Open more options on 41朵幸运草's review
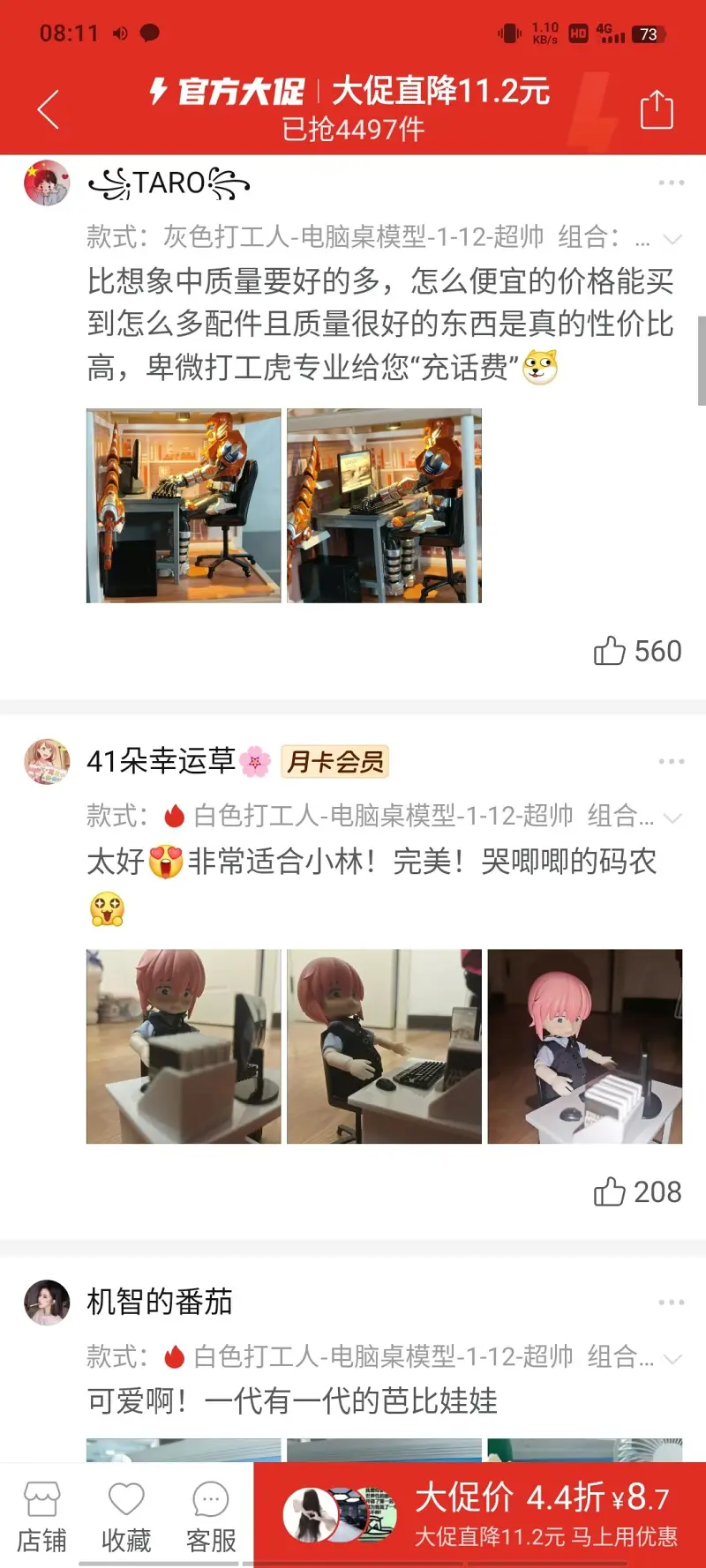Image resolution: width=706 pixels, height=1568 pixels. [x=671, y=761]
